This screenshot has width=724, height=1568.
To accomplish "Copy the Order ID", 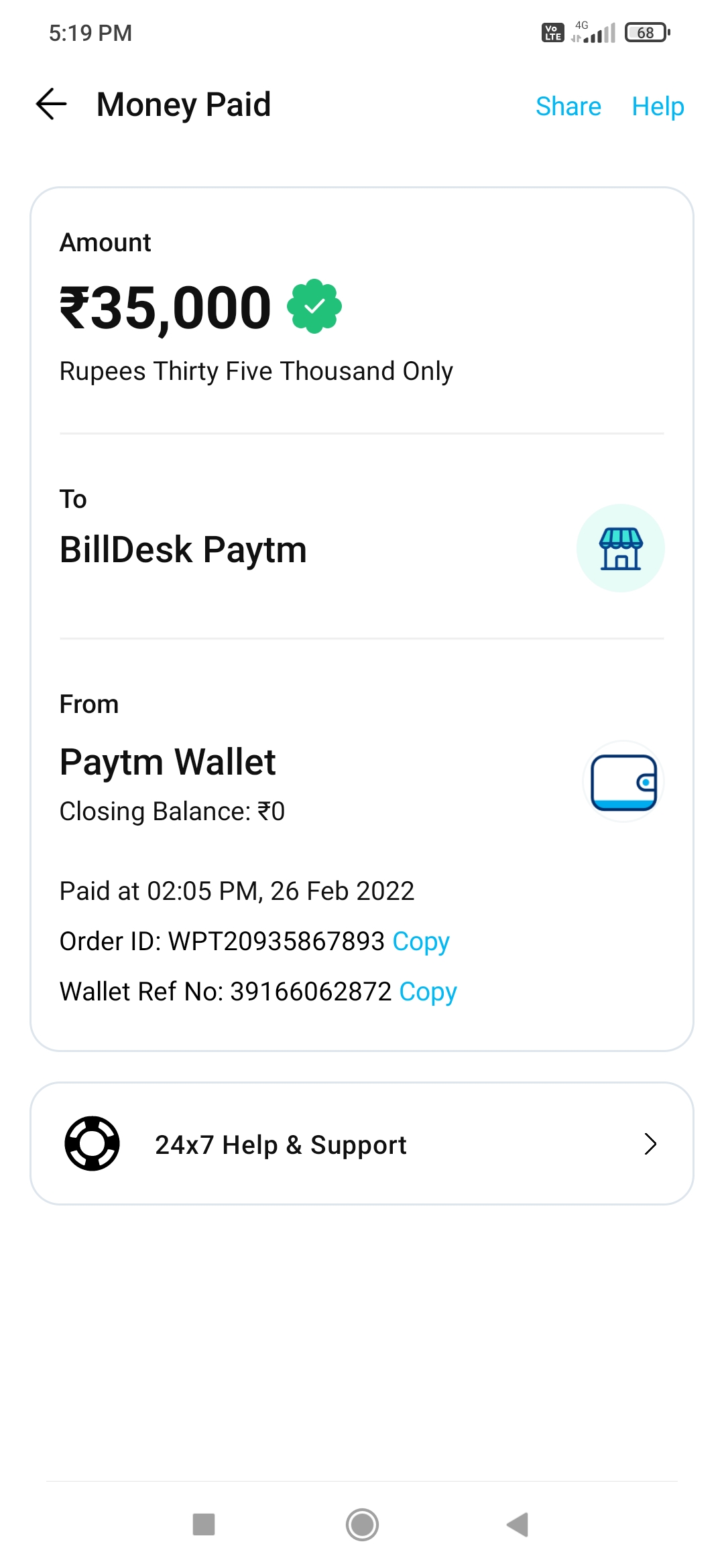I will [421, 941].
